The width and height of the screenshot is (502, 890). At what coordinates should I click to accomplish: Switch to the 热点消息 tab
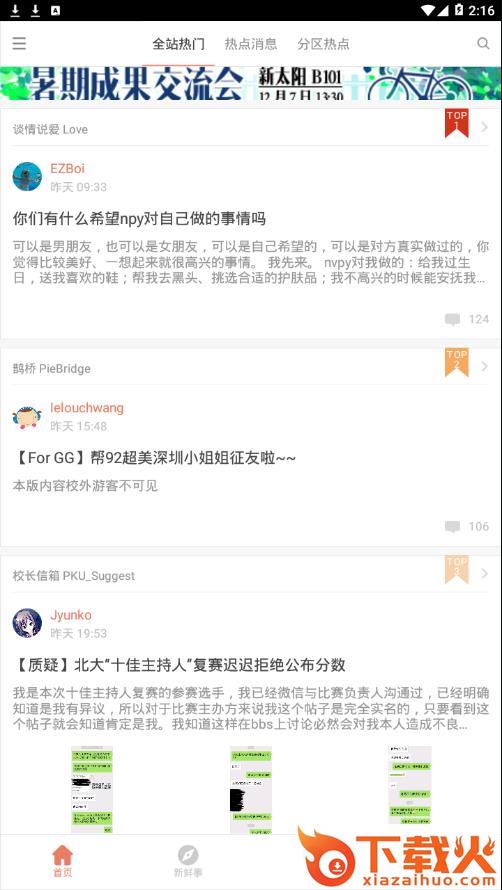pos(250,44)
